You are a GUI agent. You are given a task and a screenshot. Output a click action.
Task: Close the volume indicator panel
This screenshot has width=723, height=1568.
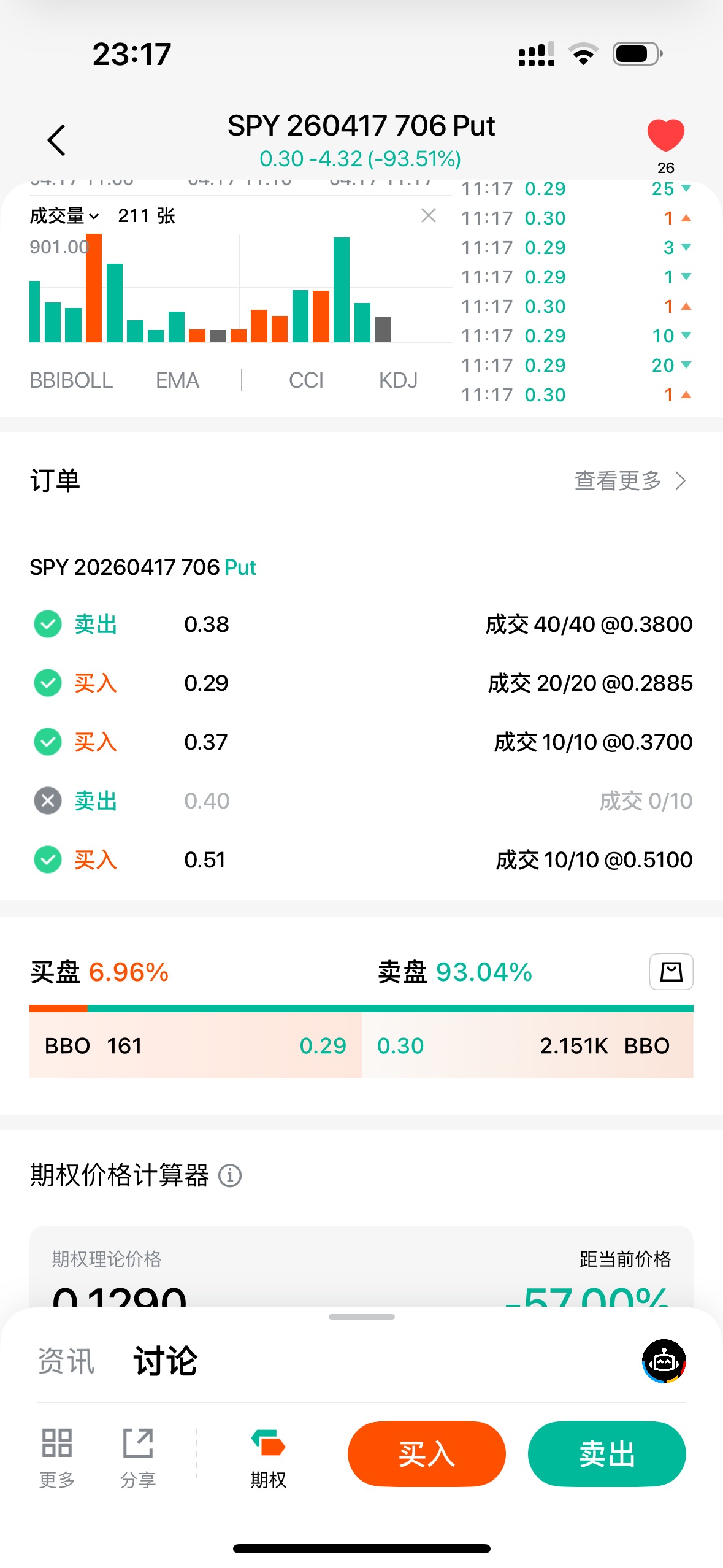tap(429, 215)
